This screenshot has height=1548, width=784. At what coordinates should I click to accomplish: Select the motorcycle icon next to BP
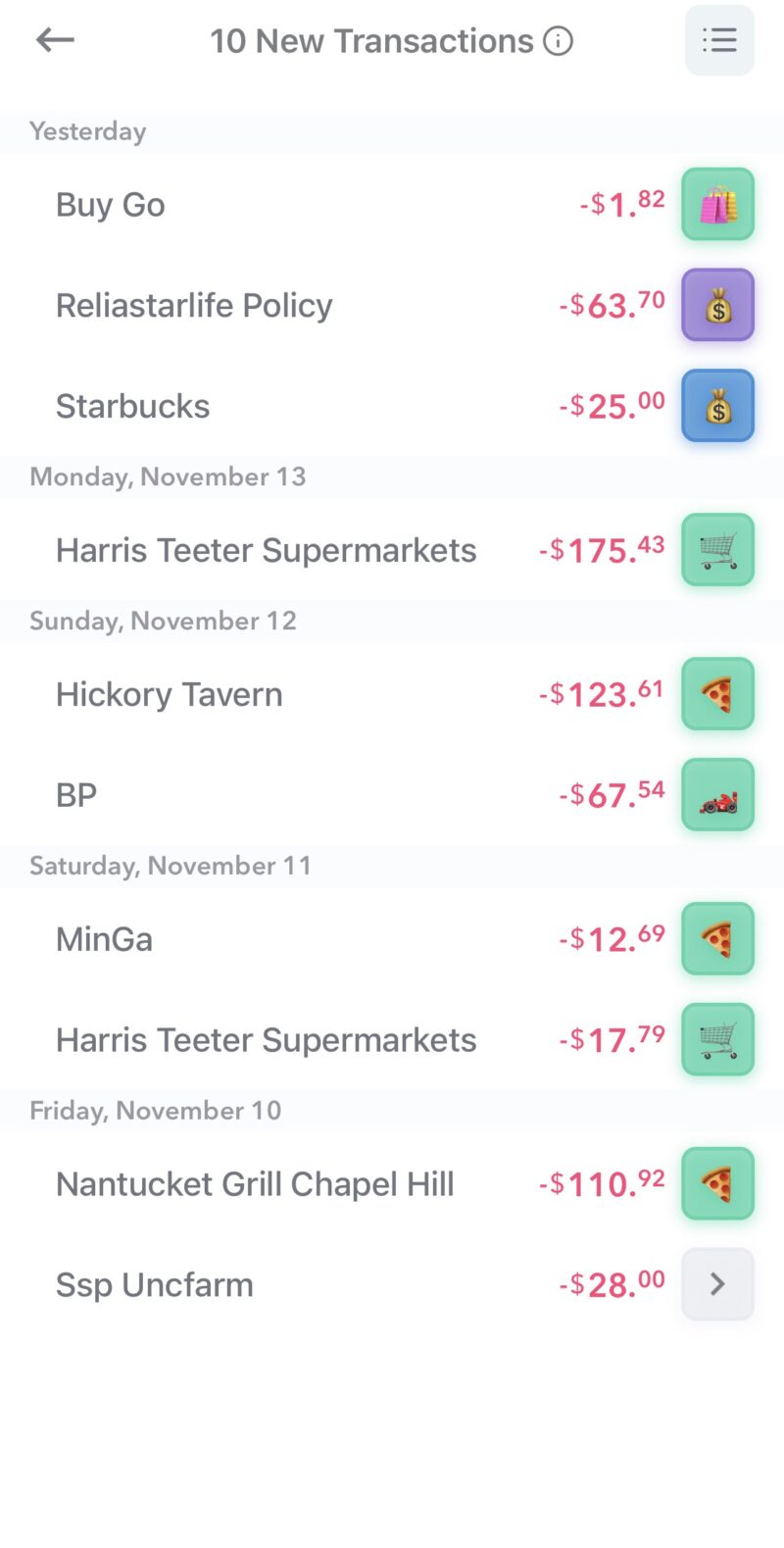717,794
